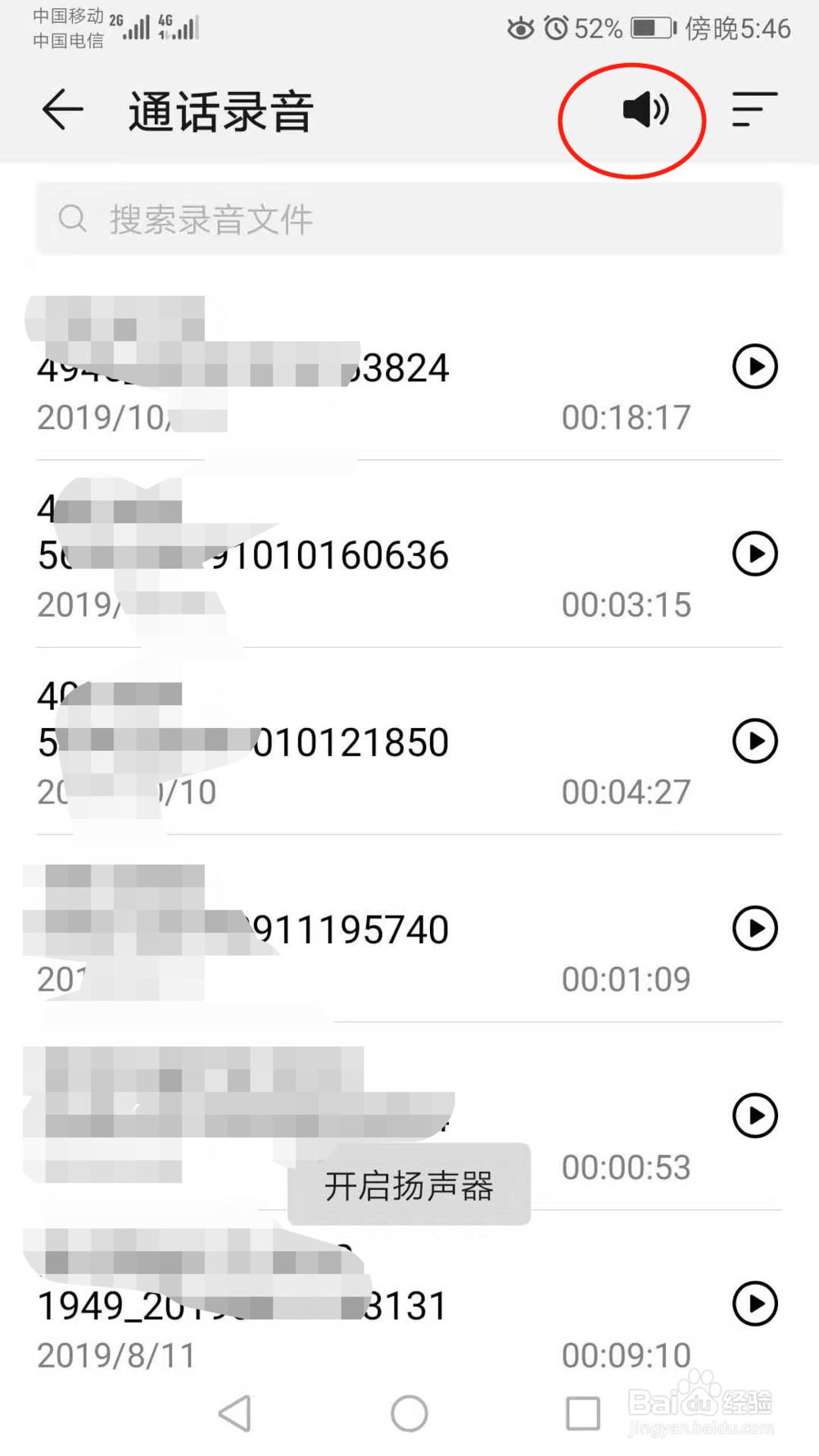Dismiss the 开启扬声器 tooltip
Screen dimensions: 819x1456
[408, 1182]
